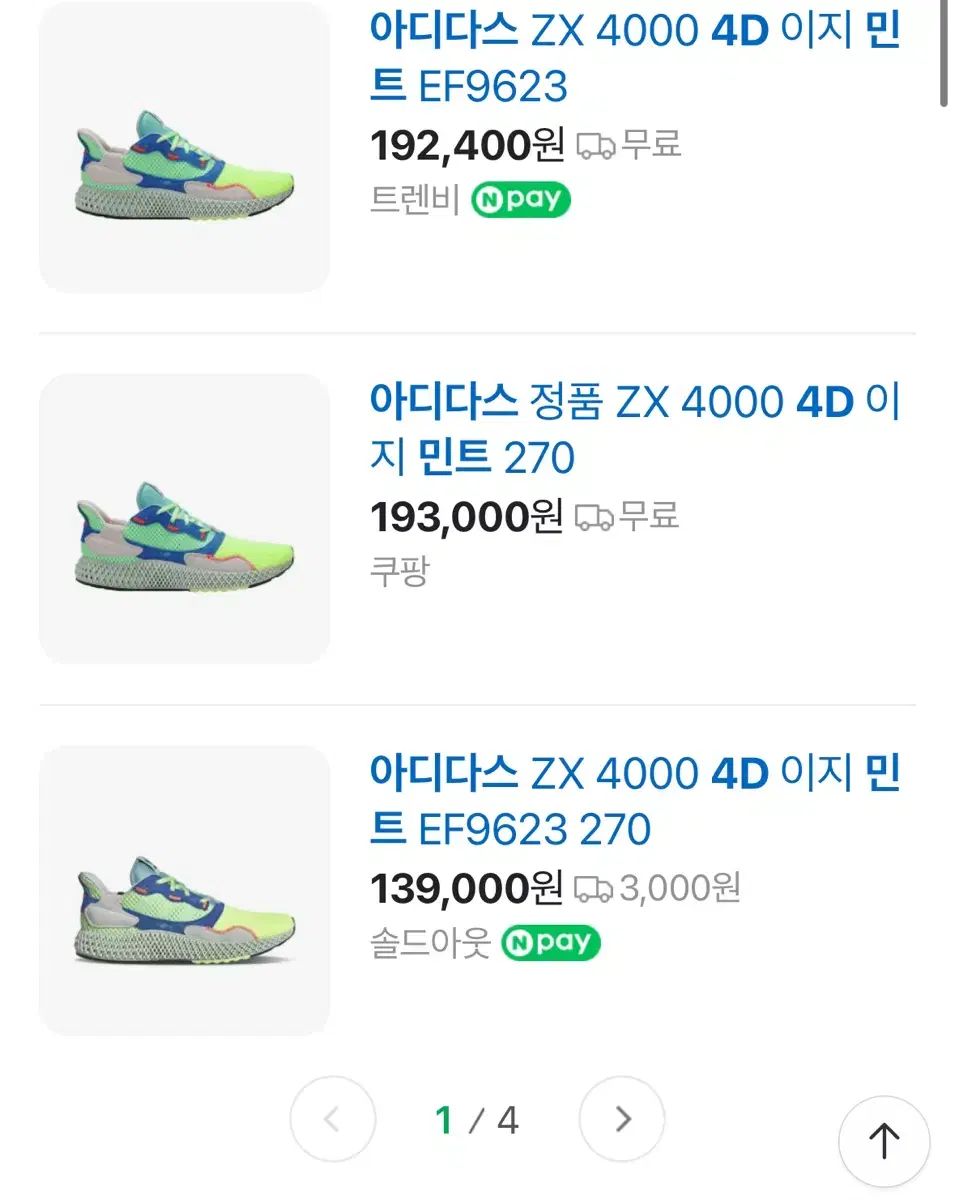
Task: Go to the next results page
Action: tap(622, 1119)
